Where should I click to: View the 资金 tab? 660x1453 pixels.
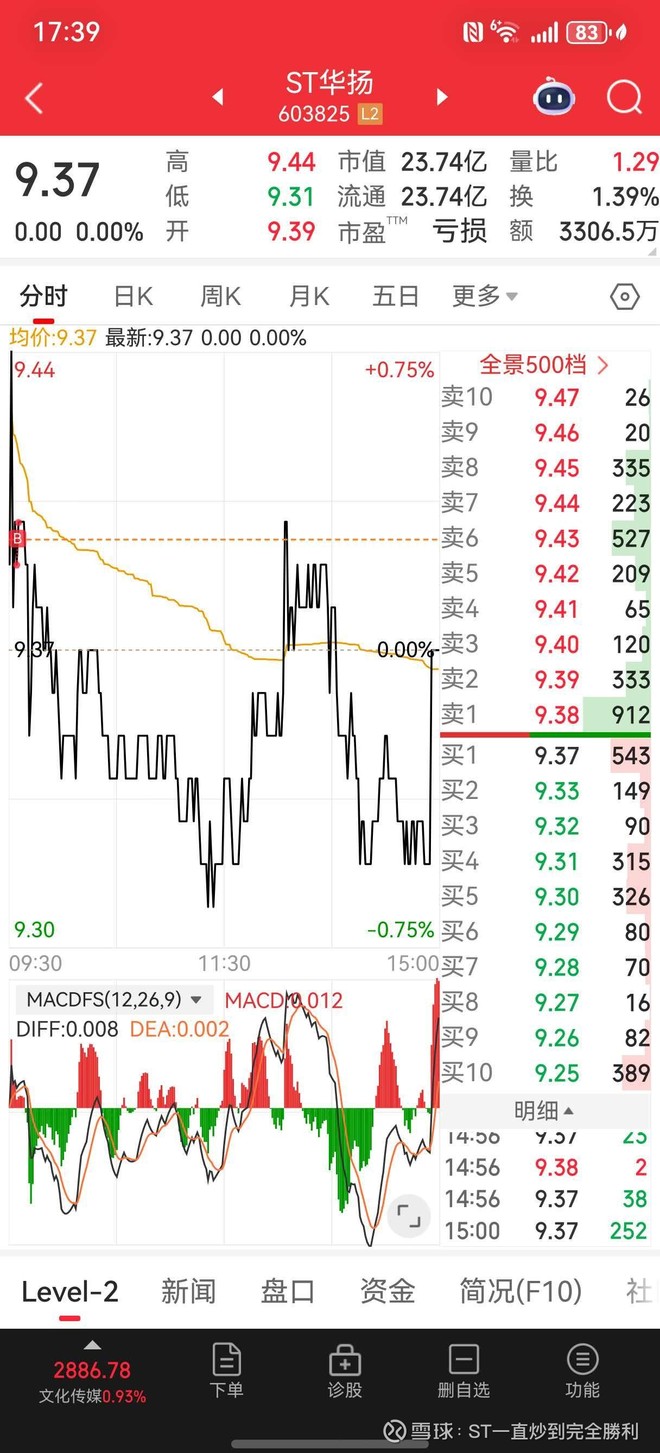pyautogui.click(x=387, y=1291)
